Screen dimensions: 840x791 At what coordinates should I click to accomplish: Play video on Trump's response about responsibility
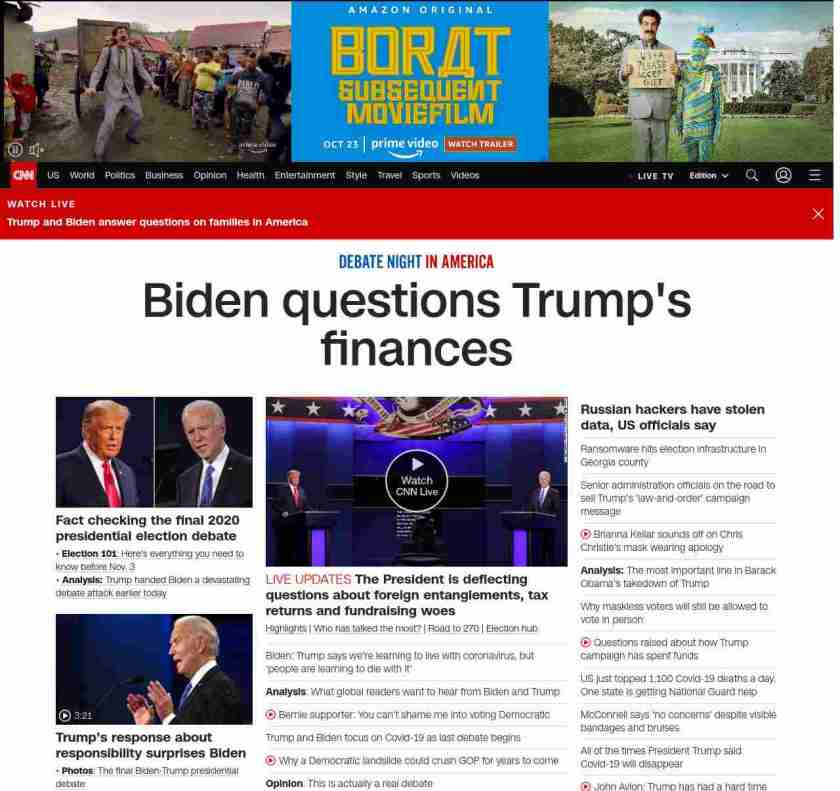[65, 715]
